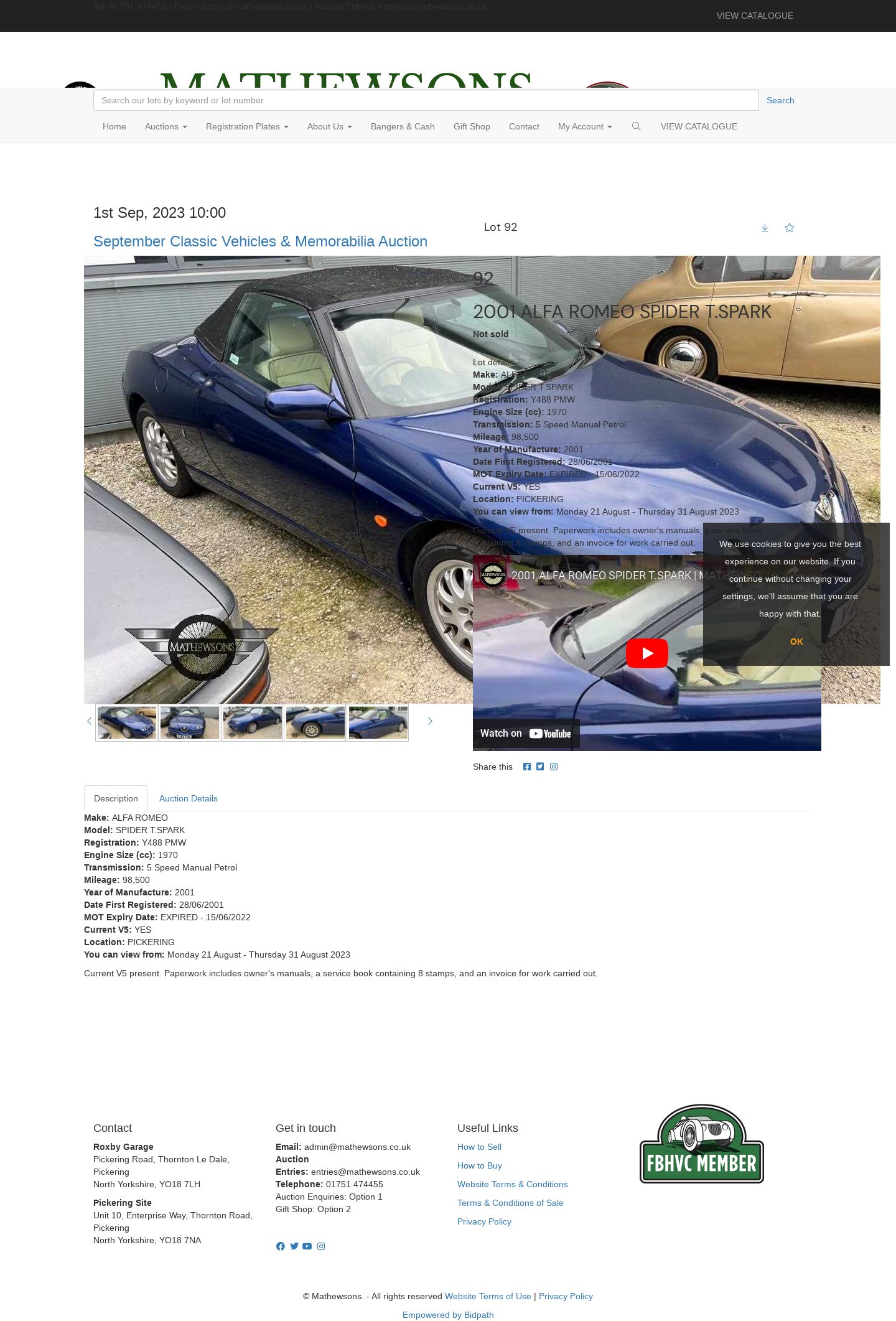
Task: Select the second car thumbnail image
Action: [189, 722]
